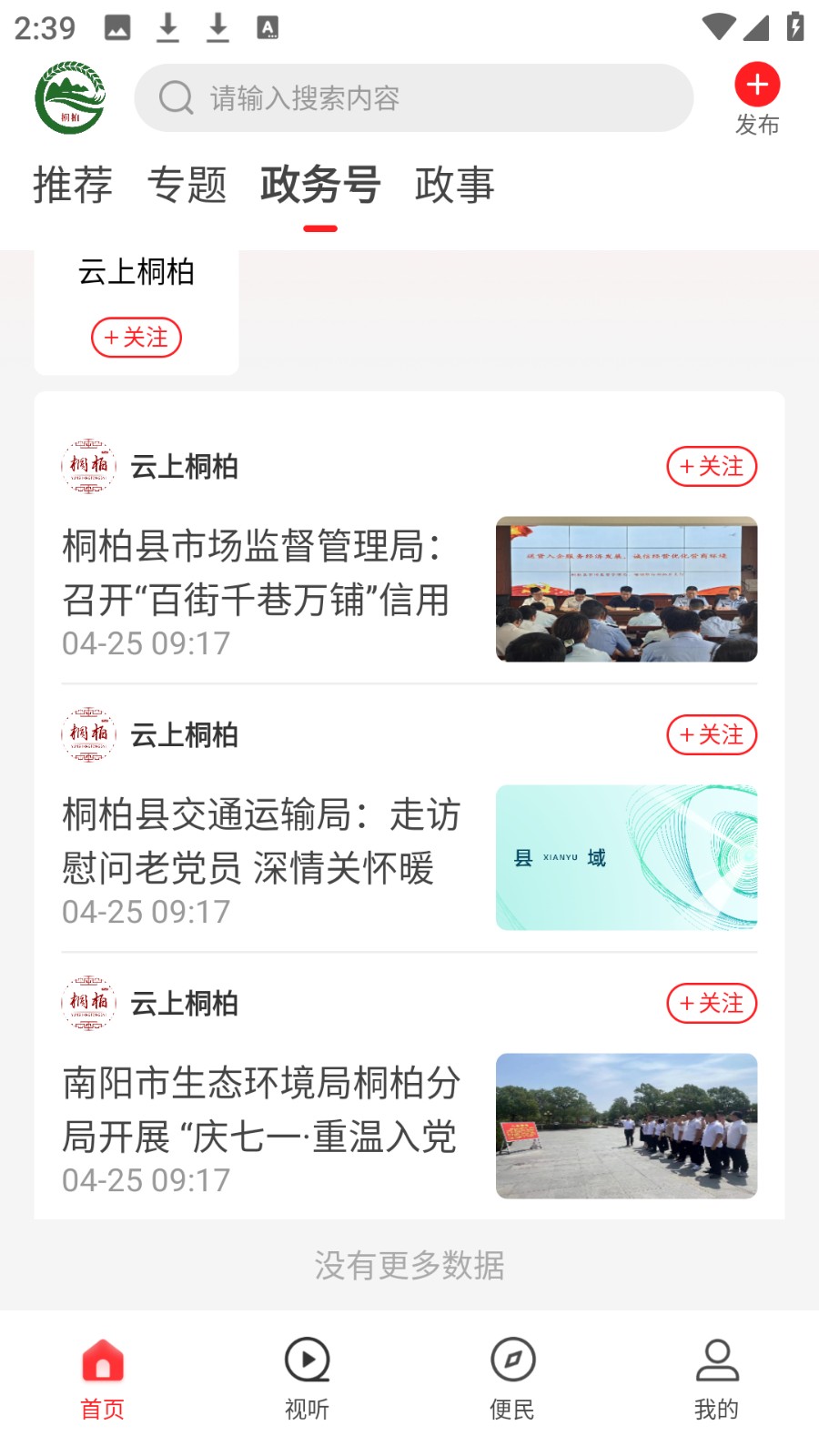819x1456 pixels.
Task: Follow the author of the 市场监督管理局 article
Action: (x=712, y=467)
